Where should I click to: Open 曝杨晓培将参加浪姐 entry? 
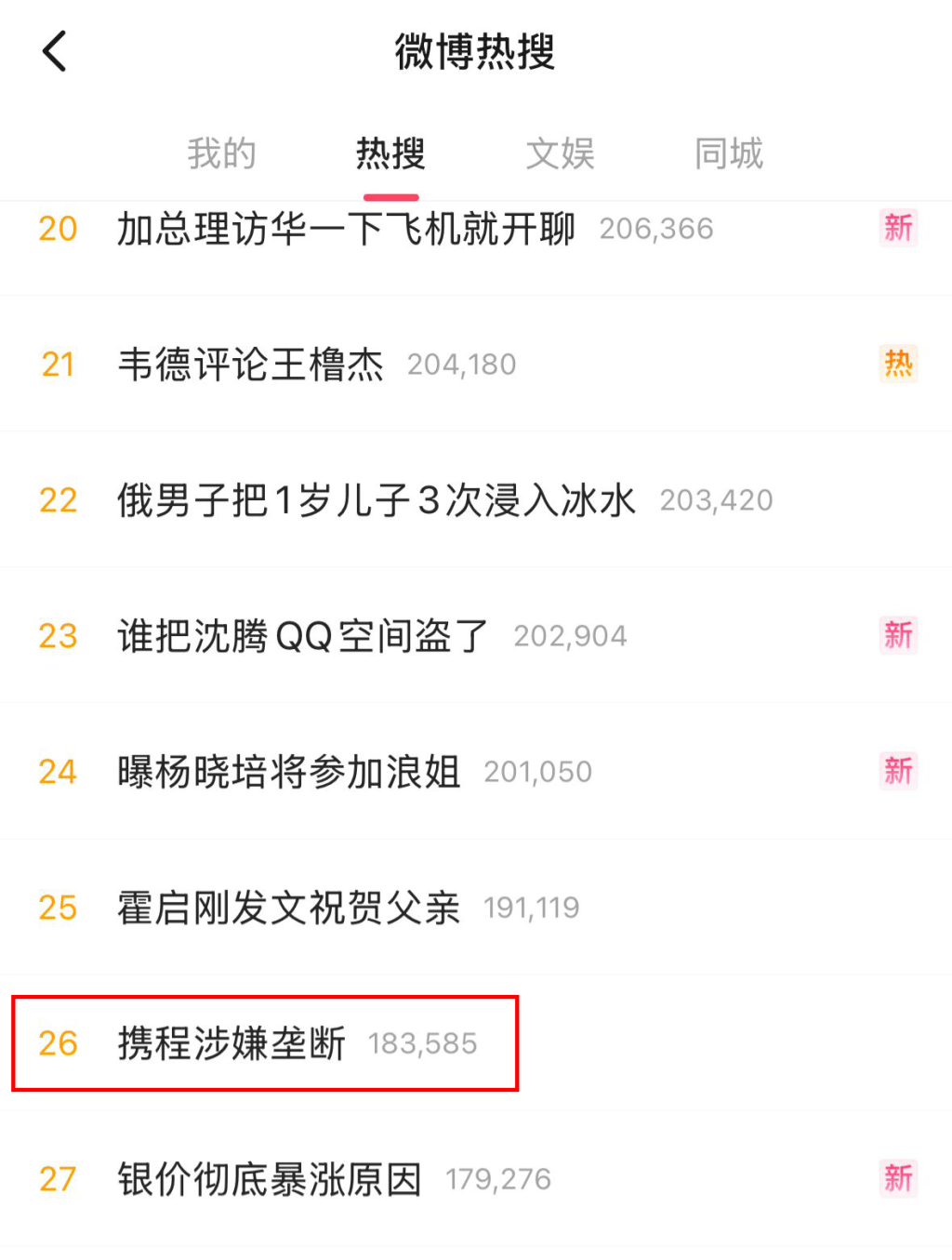pos(288,772)
